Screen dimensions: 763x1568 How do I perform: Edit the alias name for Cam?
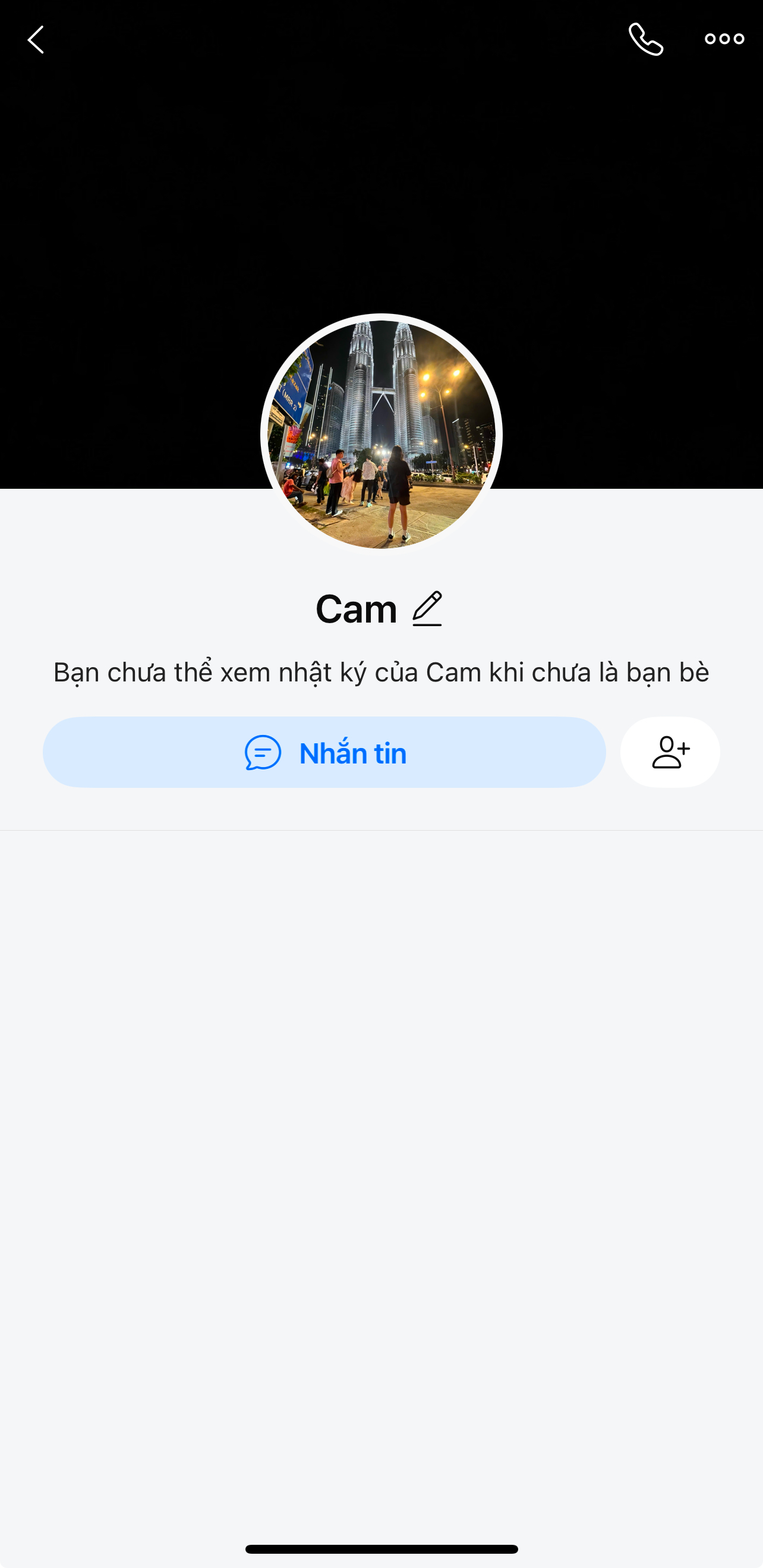427,609
